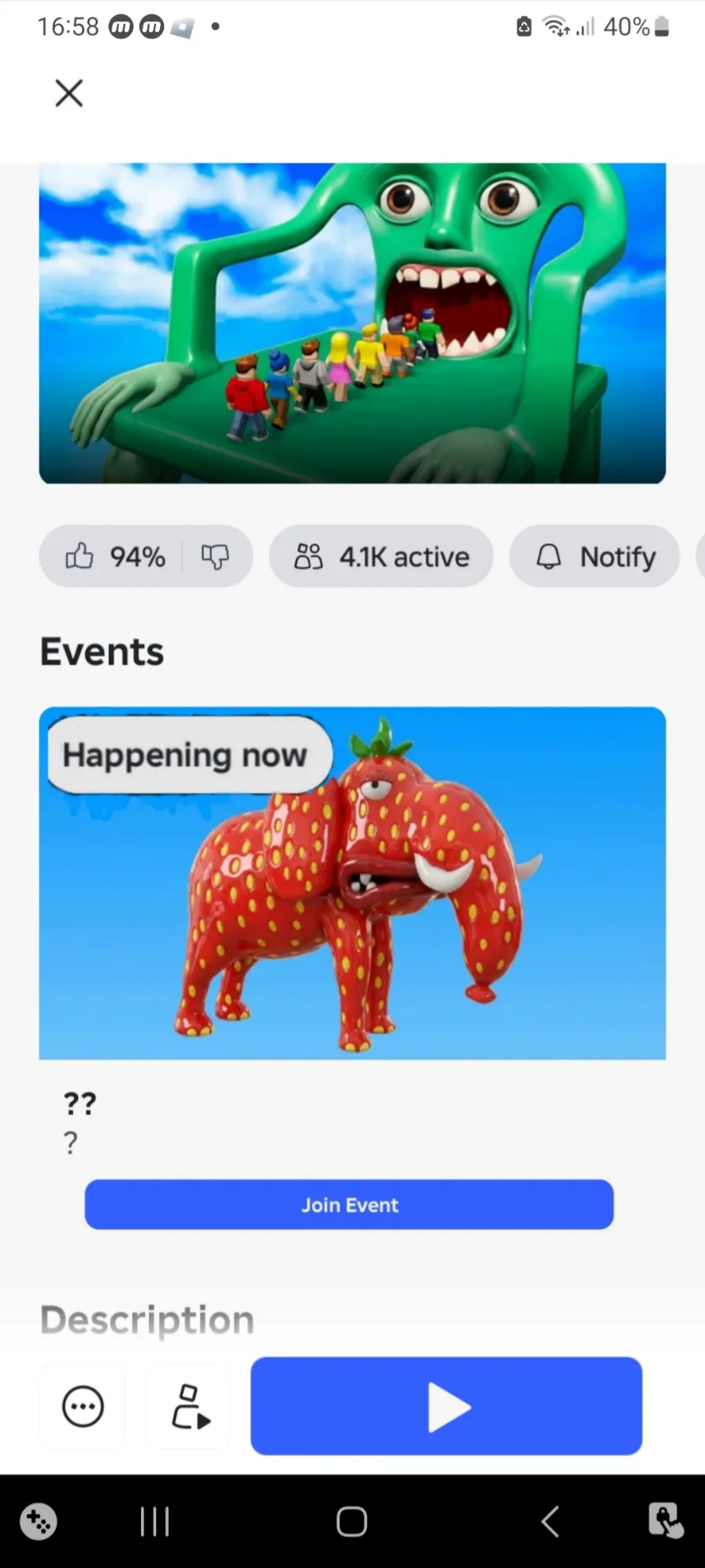Close the game details page
705x1568 pixels.
point(69,93)
